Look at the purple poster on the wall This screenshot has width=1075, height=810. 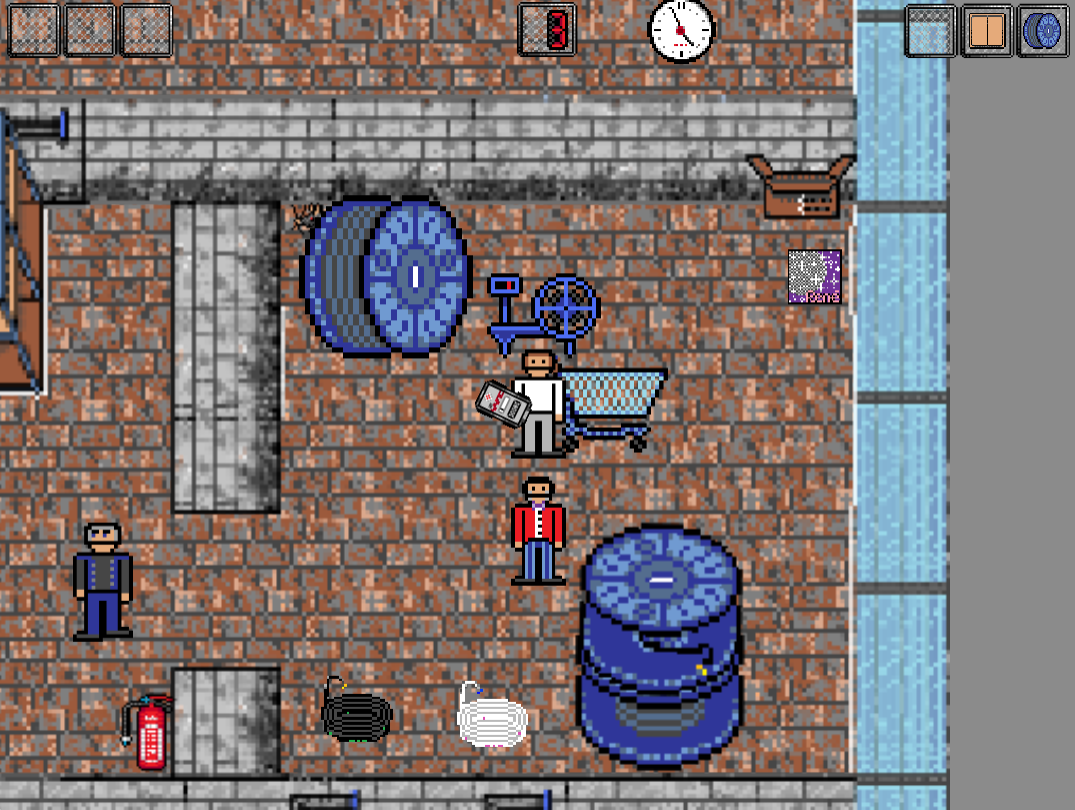(814, 276)
